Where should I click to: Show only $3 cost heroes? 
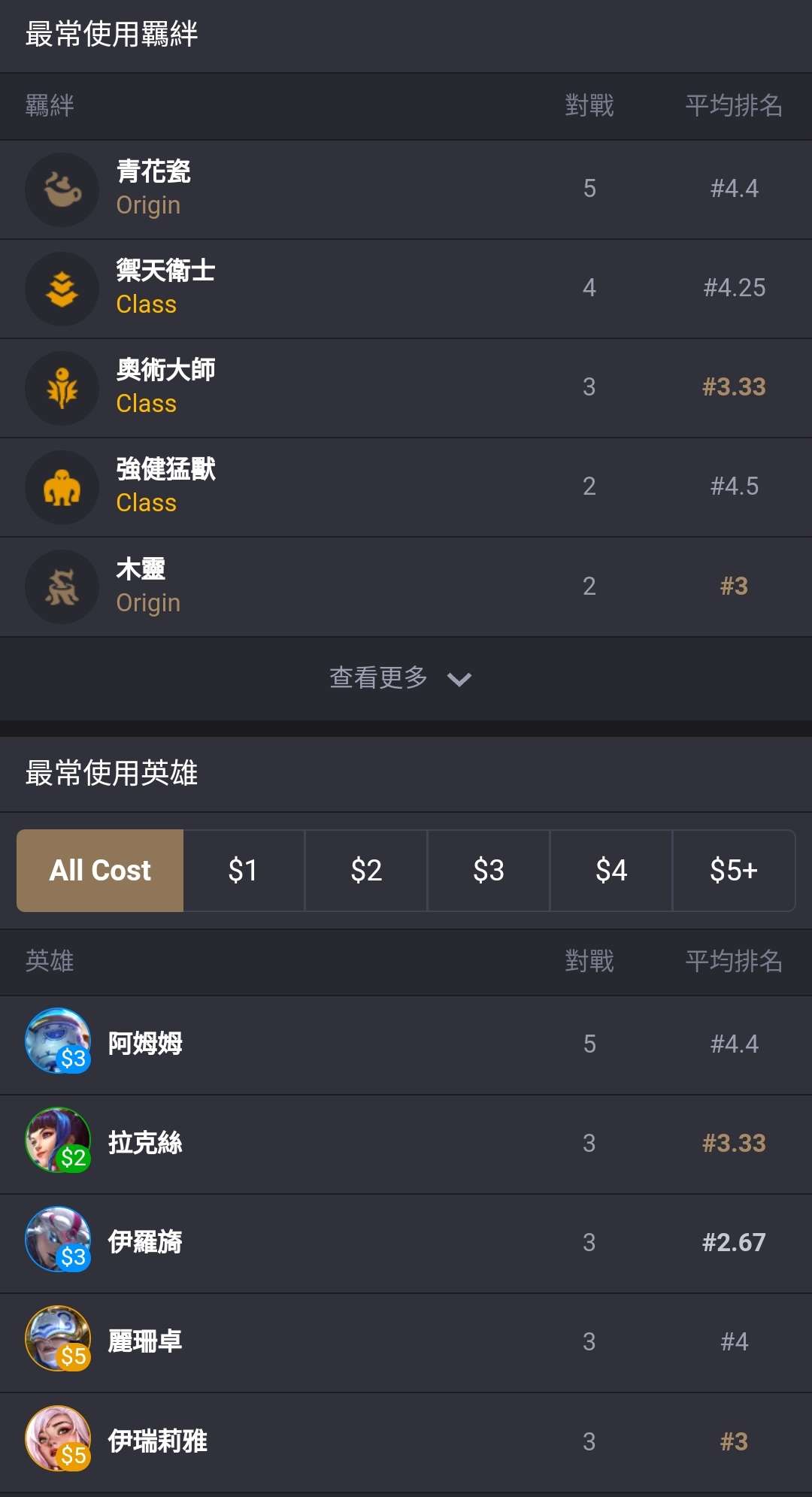coord(489,871)
